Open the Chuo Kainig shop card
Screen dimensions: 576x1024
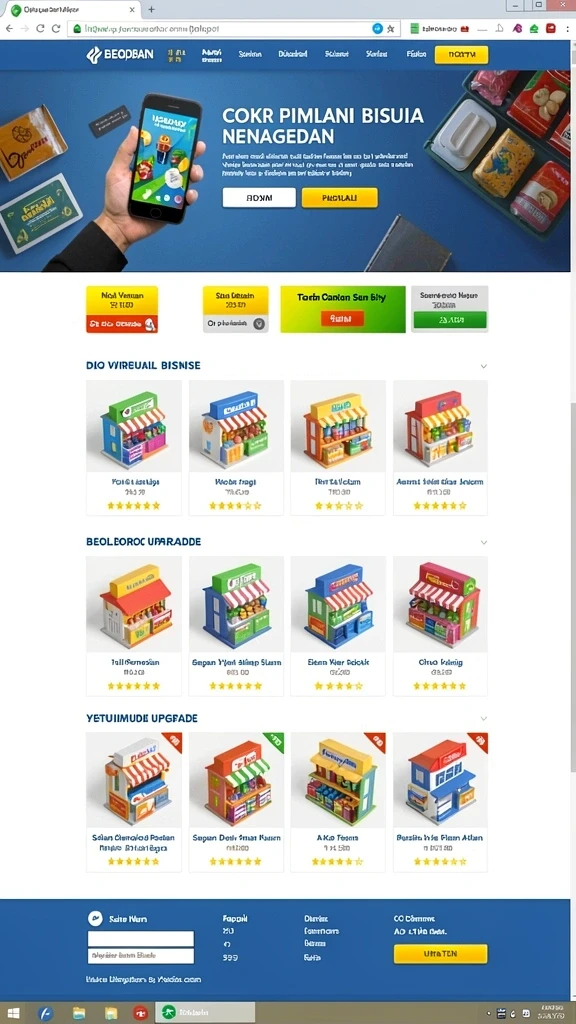[440, 626]
